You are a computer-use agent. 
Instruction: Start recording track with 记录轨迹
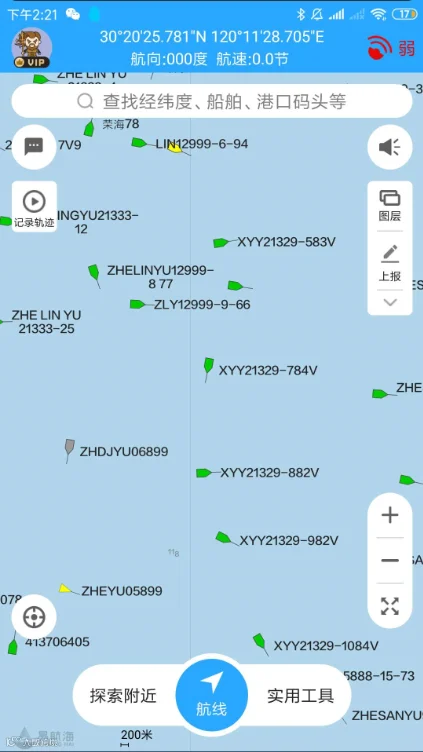point(34,207)
